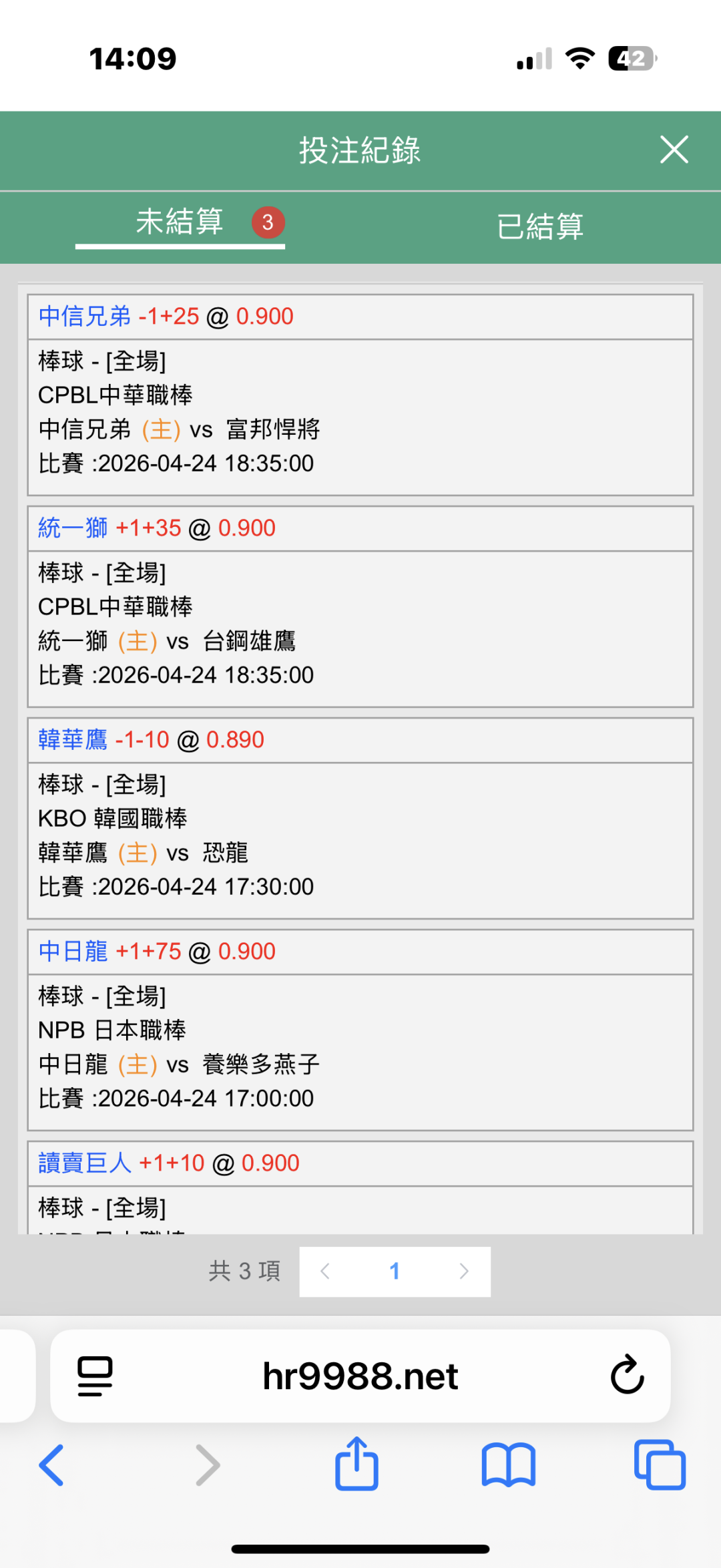Open Safari bookmarks
721x1568 pixels.
(x=508, y=1465)
